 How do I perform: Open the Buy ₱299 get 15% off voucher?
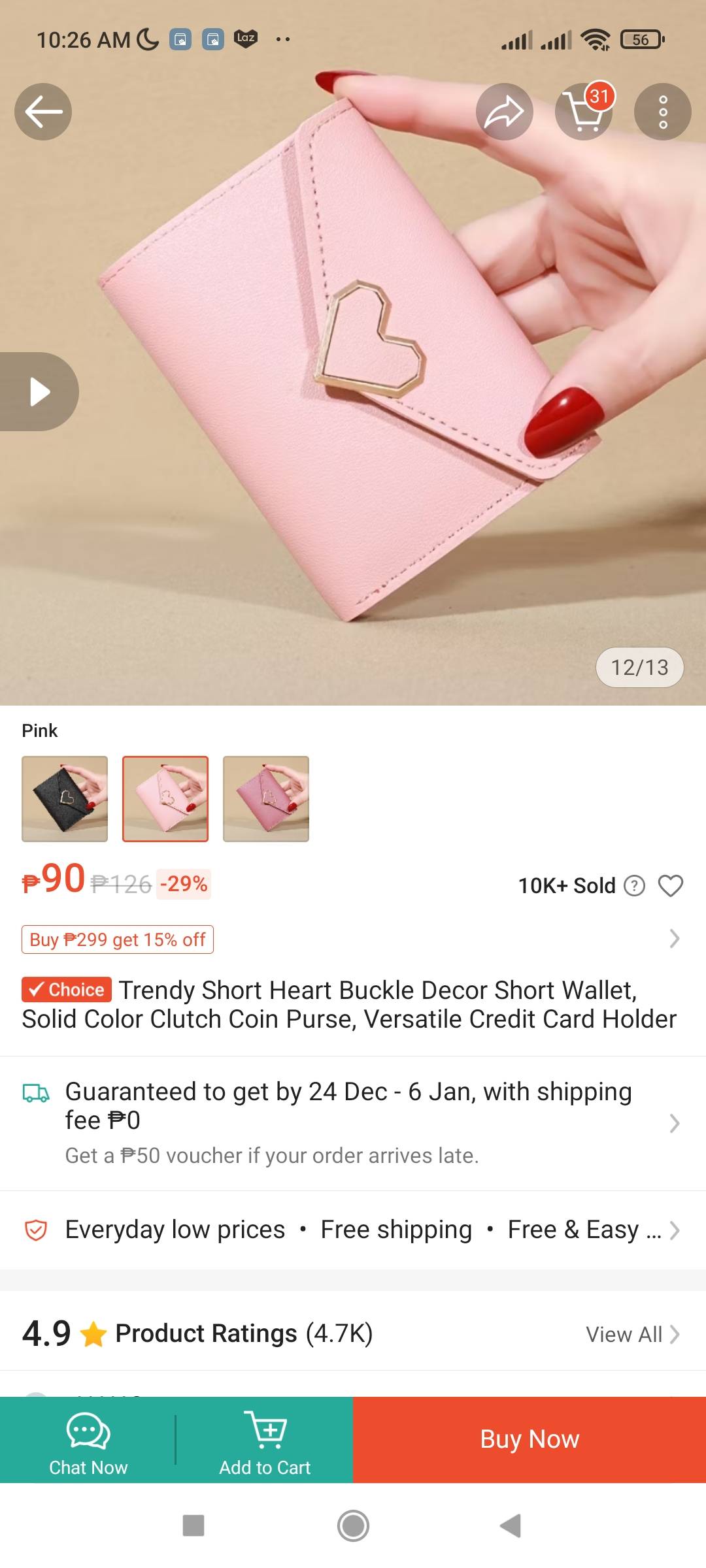click(x=118, y=939)
